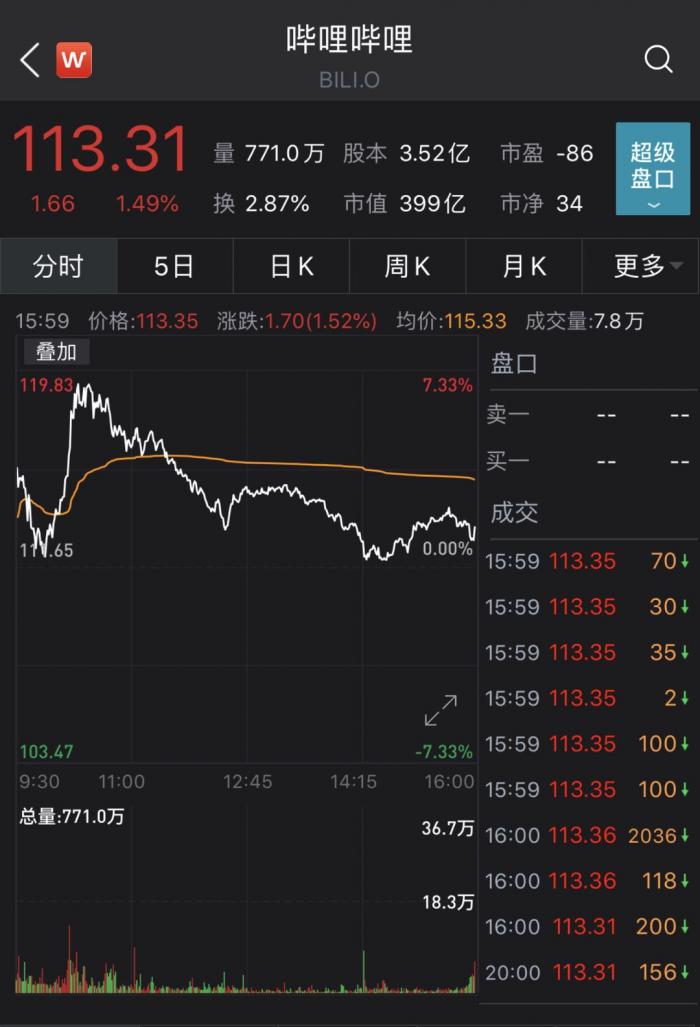700x1027 pixels.
Task: Open the 更多 dropdown for more chart types
Action: [647, 266]
